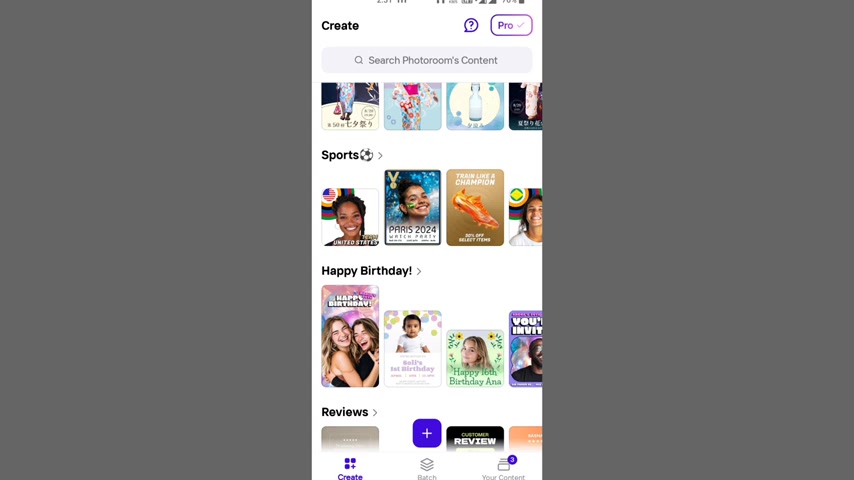Open the Train Like a Champion template
Viewport: 854px width, 480px height.
coord(475,207)
